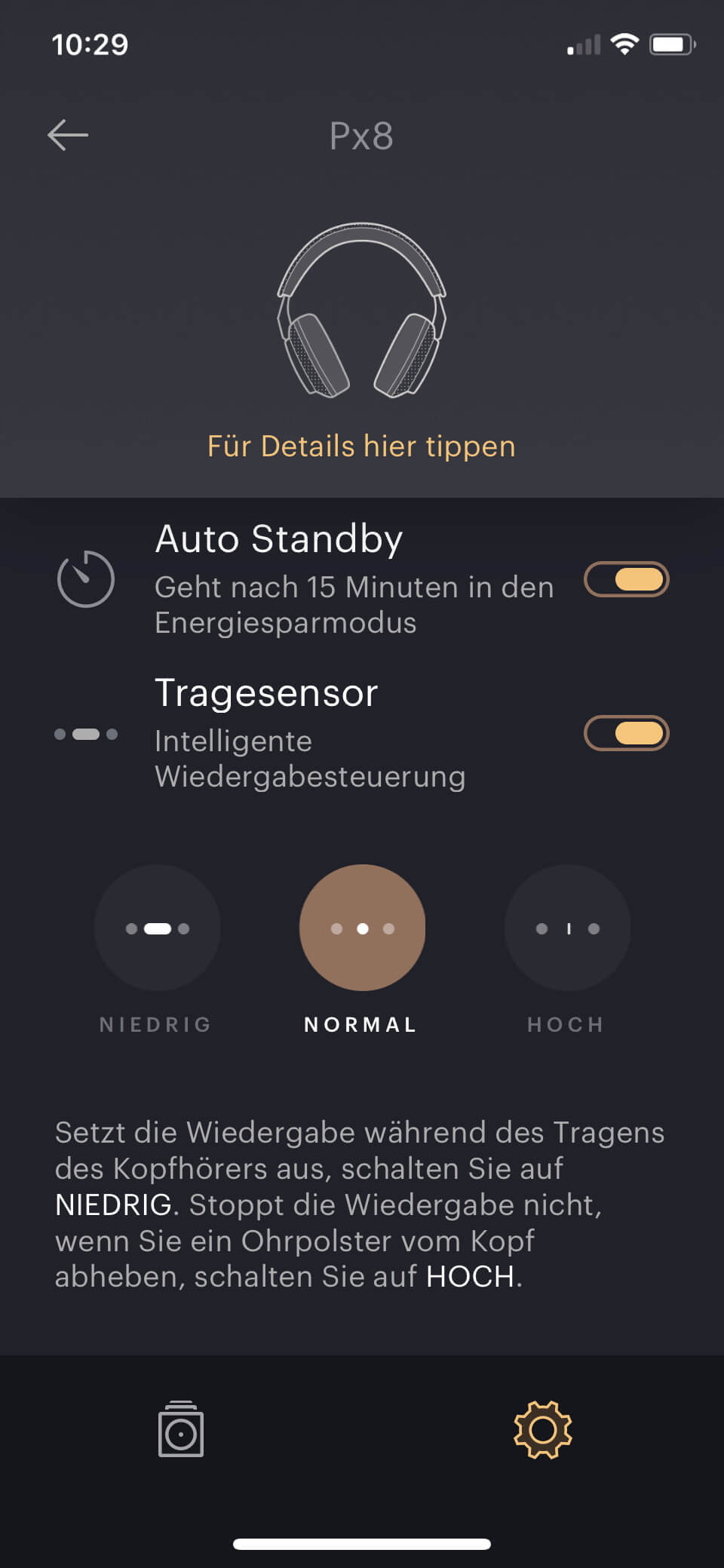Select NIEDRIG sensor sensitivity
This screenshot has height=1568, width=724.
pos(157,928)
